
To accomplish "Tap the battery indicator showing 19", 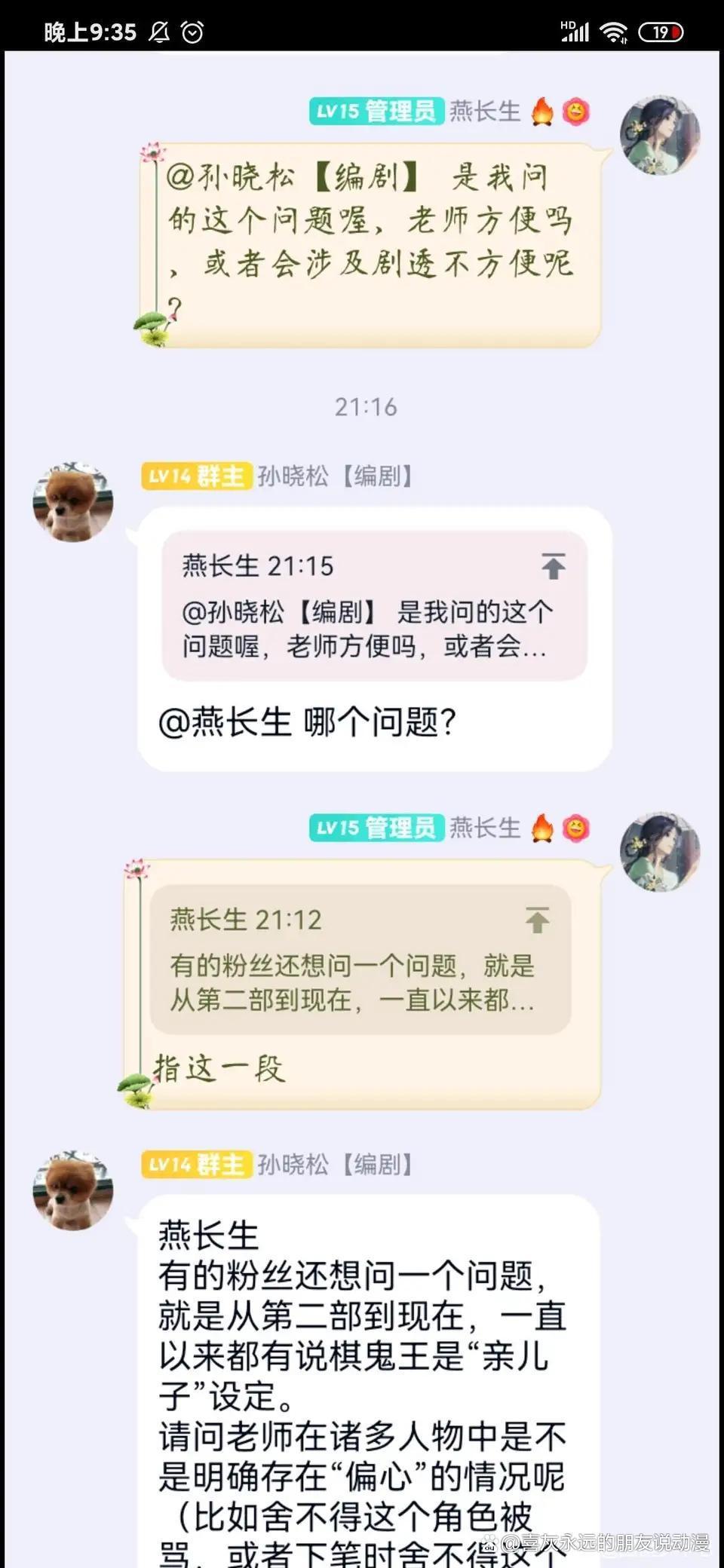I will 660,30.
